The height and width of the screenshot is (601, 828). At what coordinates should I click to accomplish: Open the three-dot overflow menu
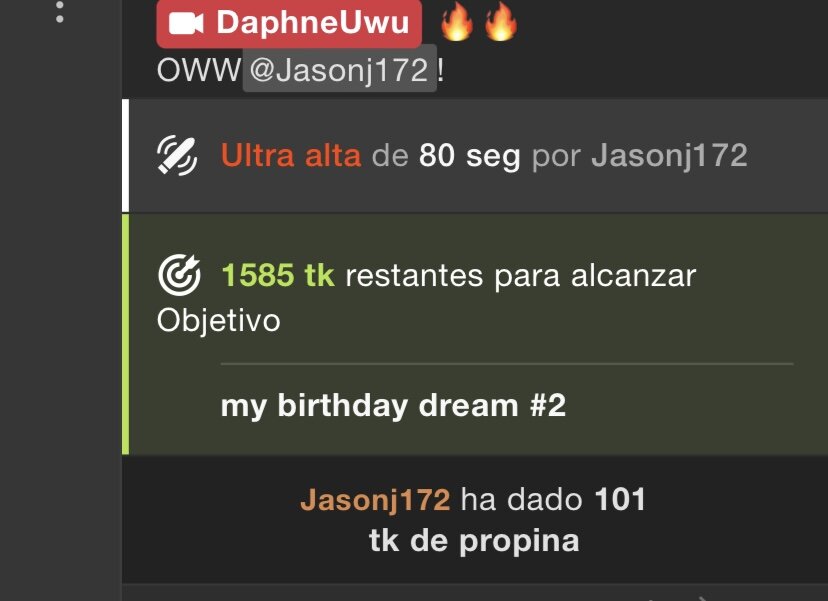(60, 10)
